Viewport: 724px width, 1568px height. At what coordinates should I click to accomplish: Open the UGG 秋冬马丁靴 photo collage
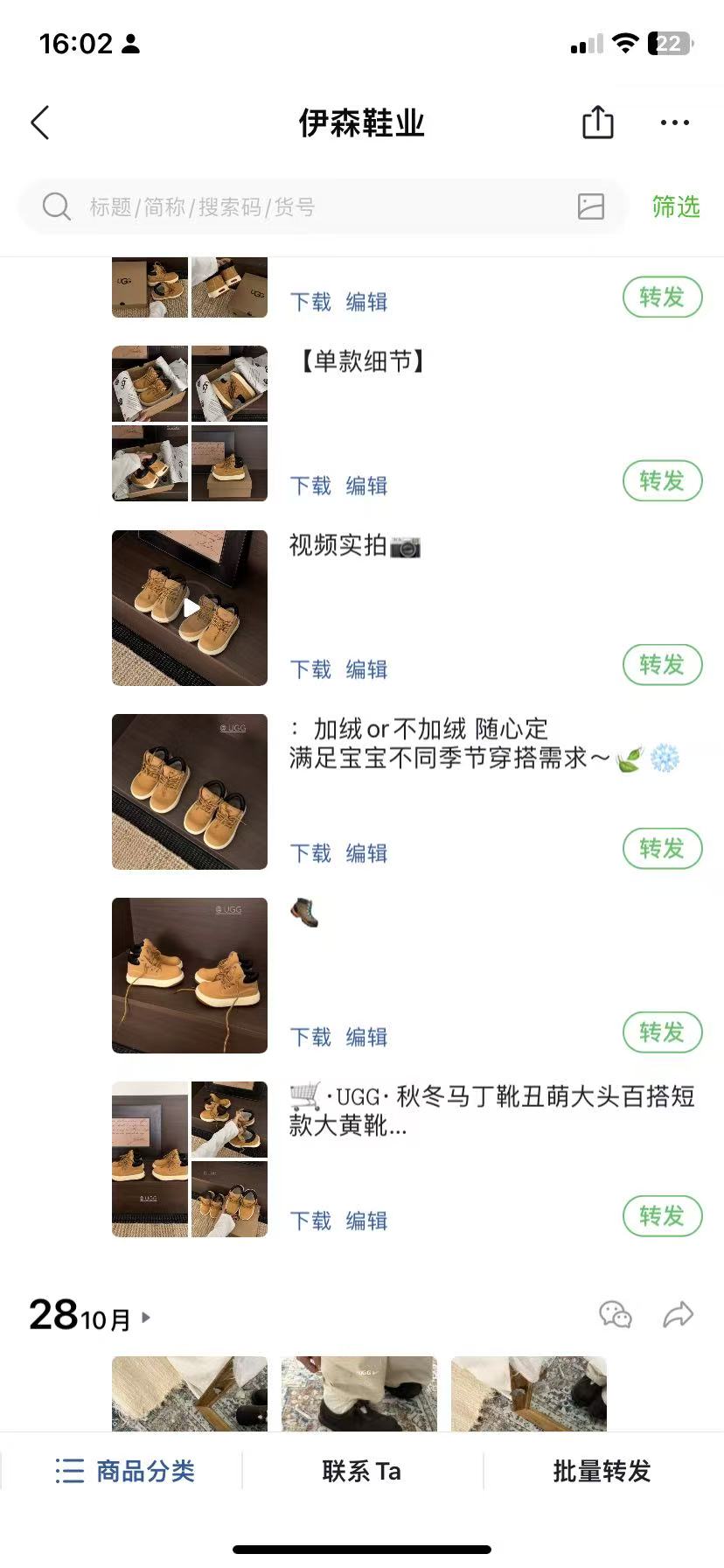[190, 1158]
